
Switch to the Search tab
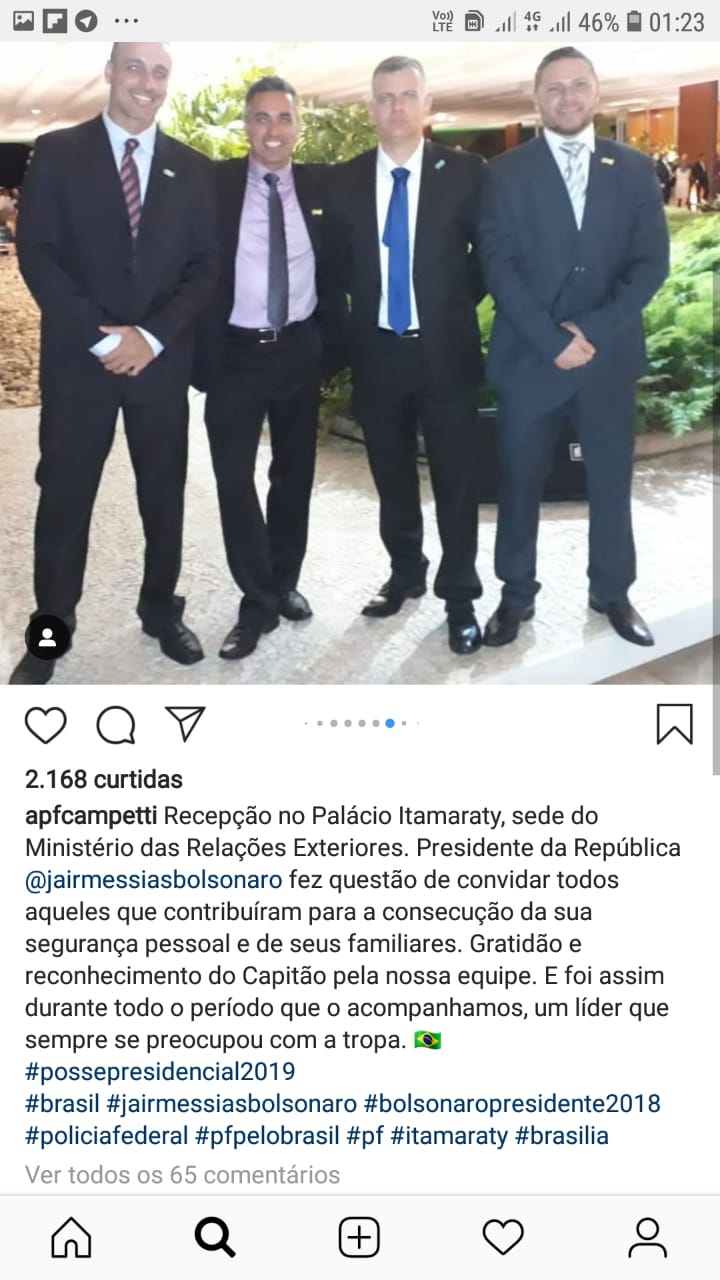215,1238
